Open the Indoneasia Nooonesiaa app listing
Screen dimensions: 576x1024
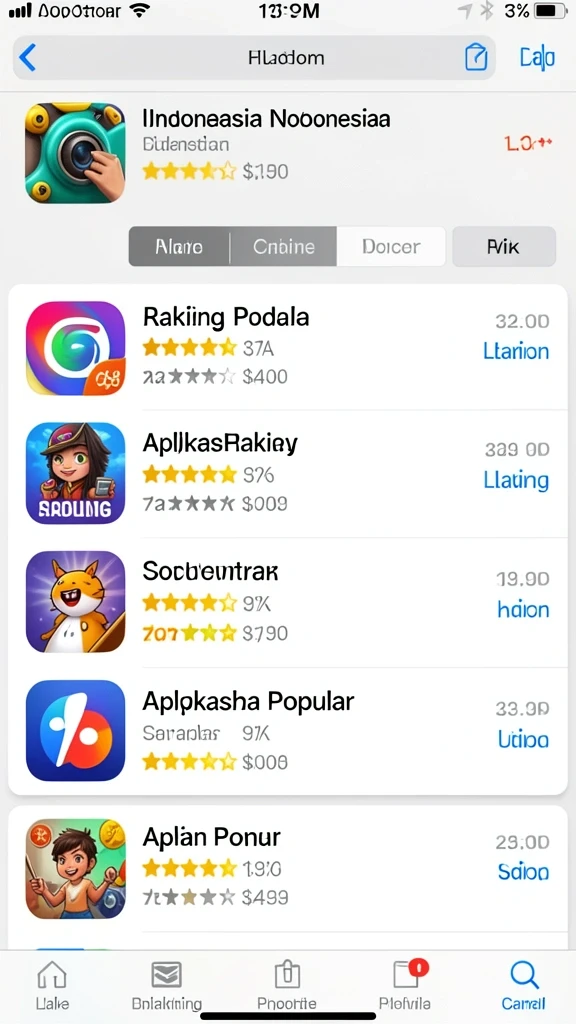(x=288, y=152)
